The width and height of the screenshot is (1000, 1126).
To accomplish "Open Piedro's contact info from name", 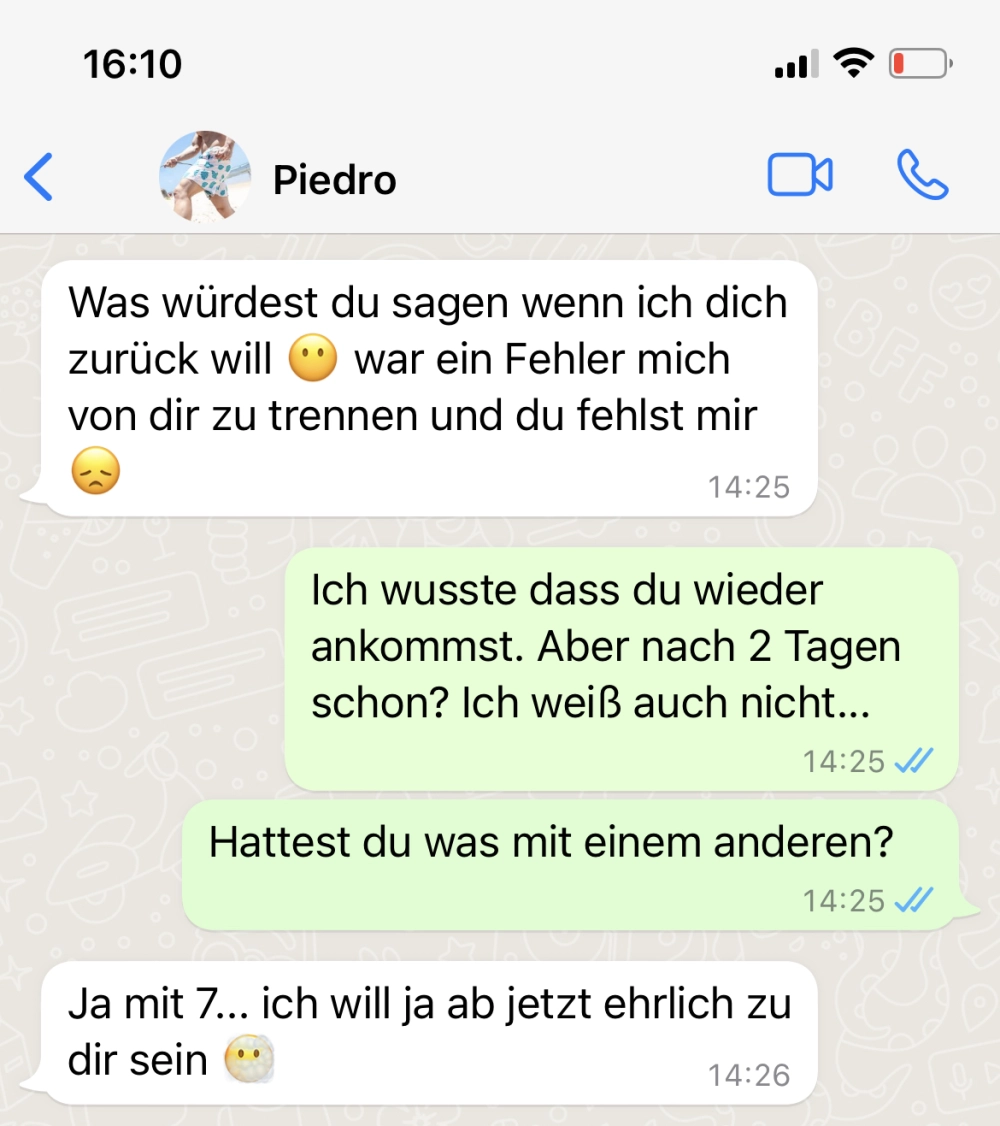I will pos(334,180).
